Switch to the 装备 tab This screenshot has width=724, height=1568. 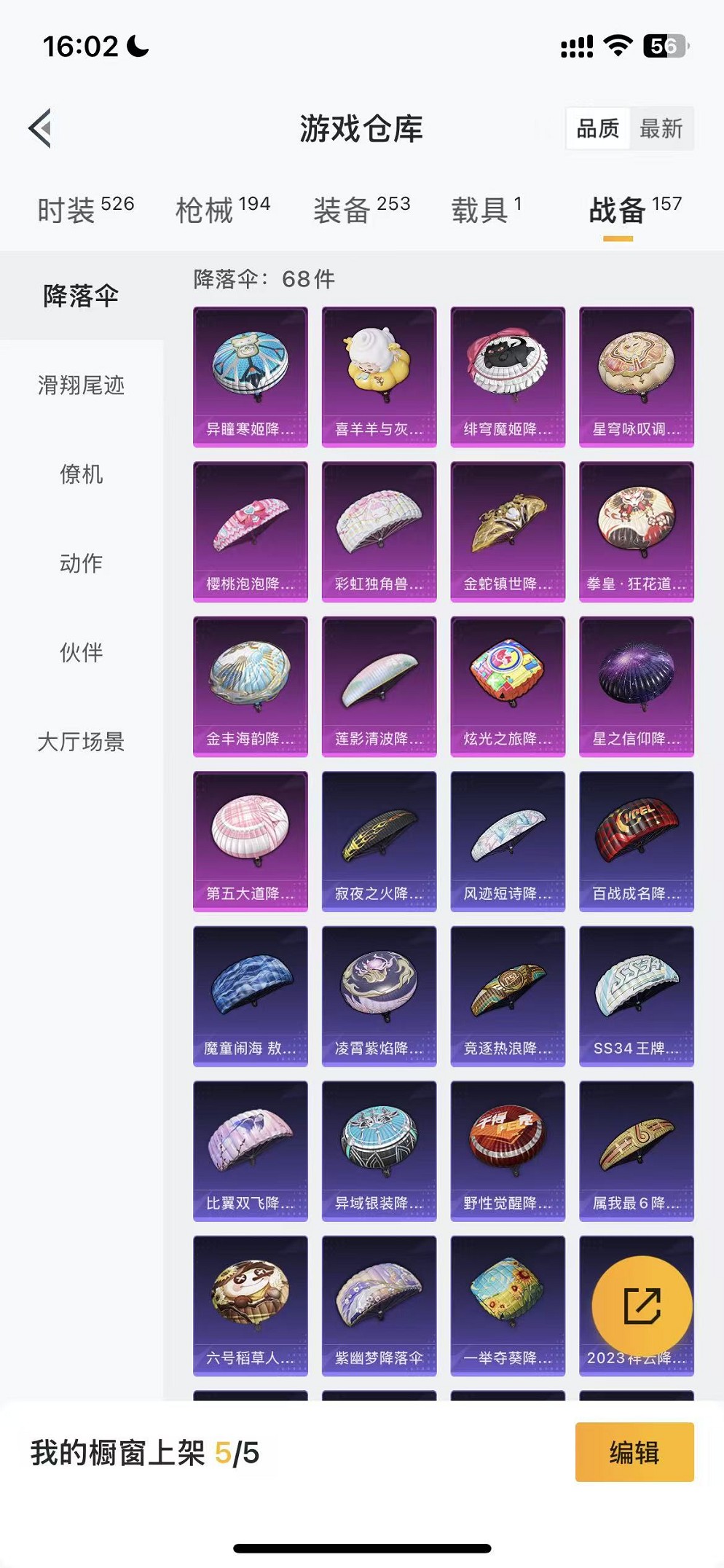click(x=362, y=210)
